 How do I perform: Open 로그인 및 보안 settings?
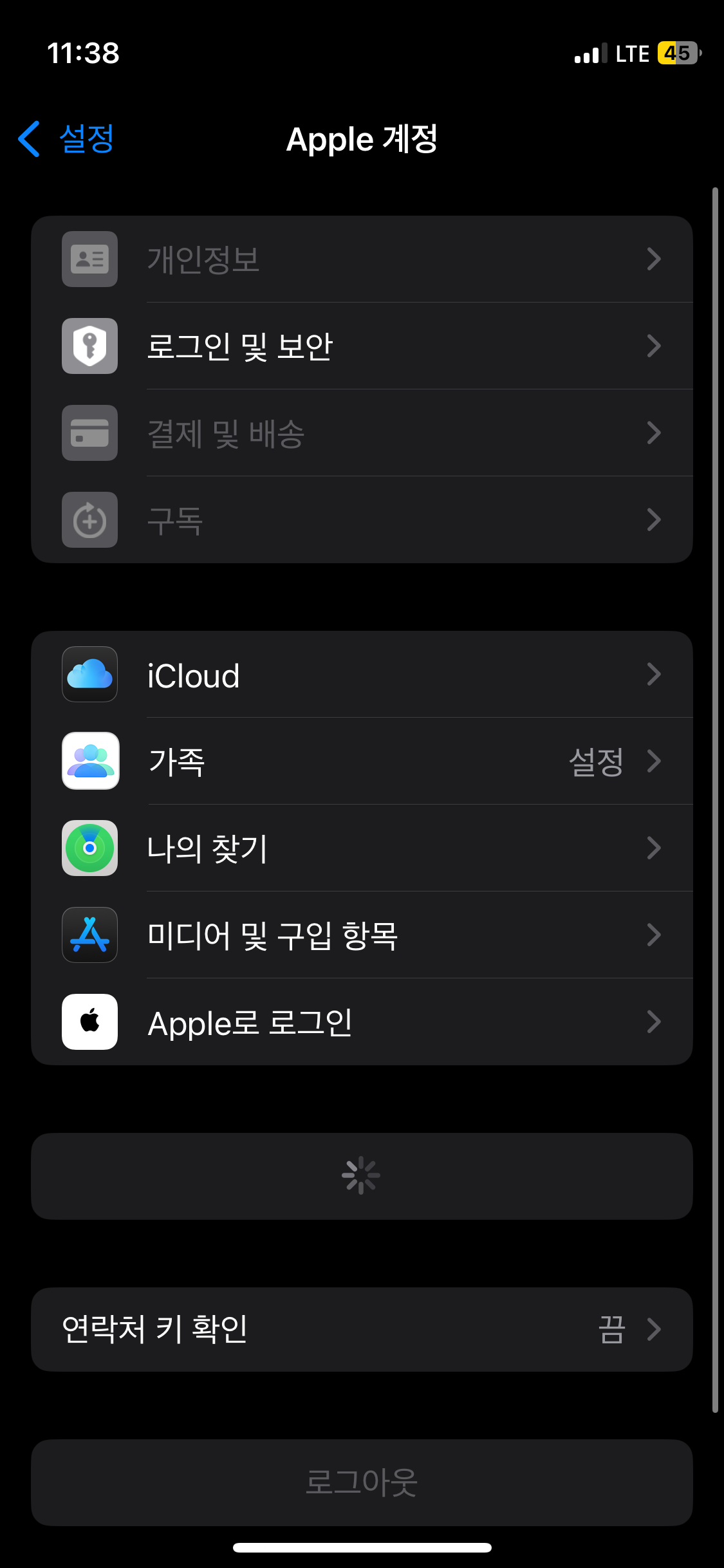click(x=362, y=346)
